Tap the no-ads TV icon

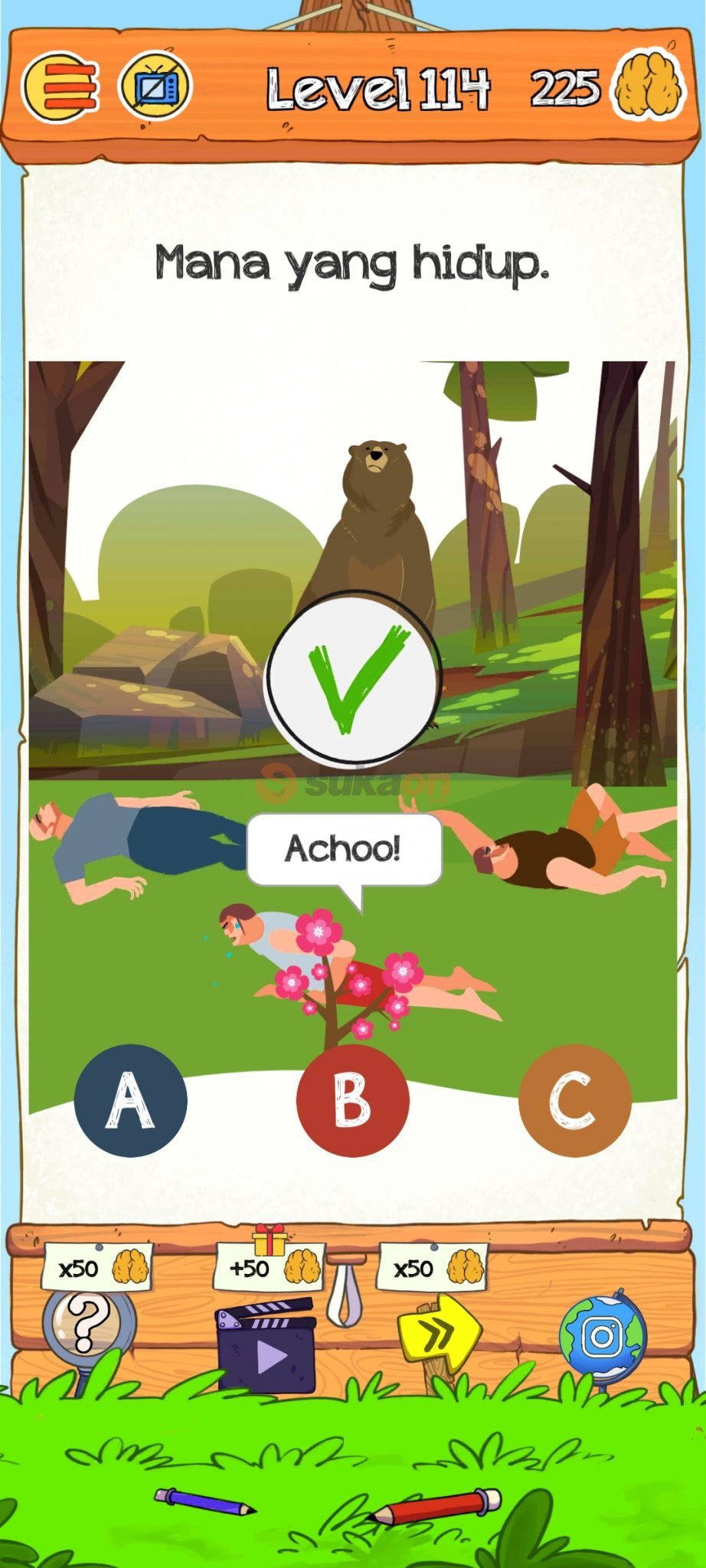(155, 87)
